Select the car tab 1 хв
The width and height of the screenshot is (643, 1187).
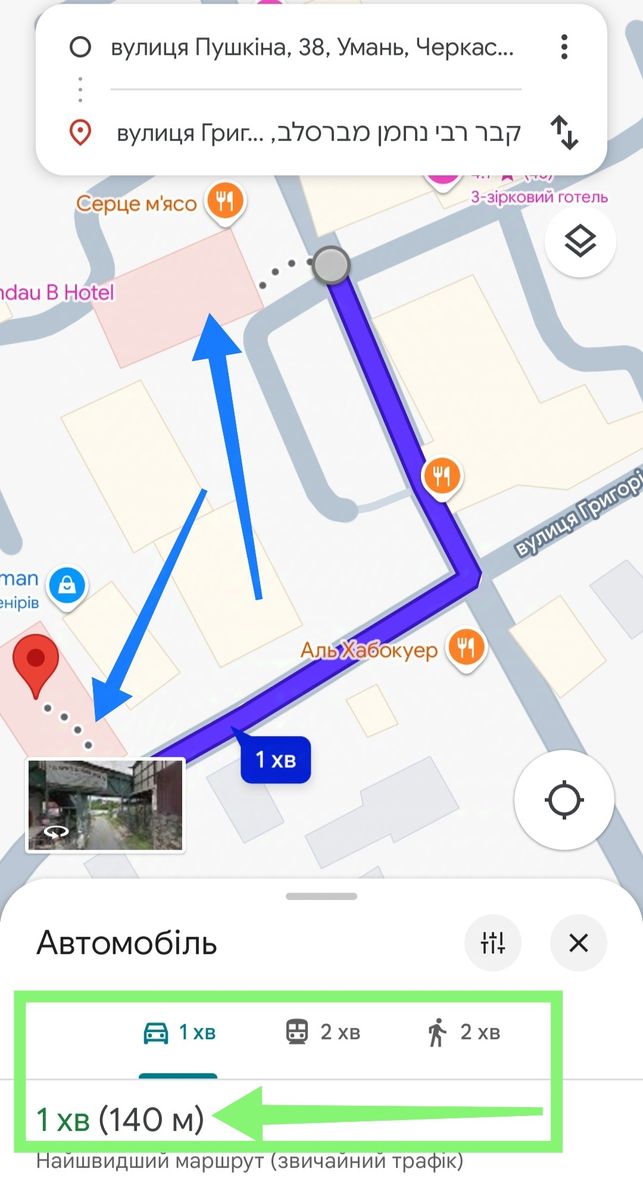coord(179,1033)
